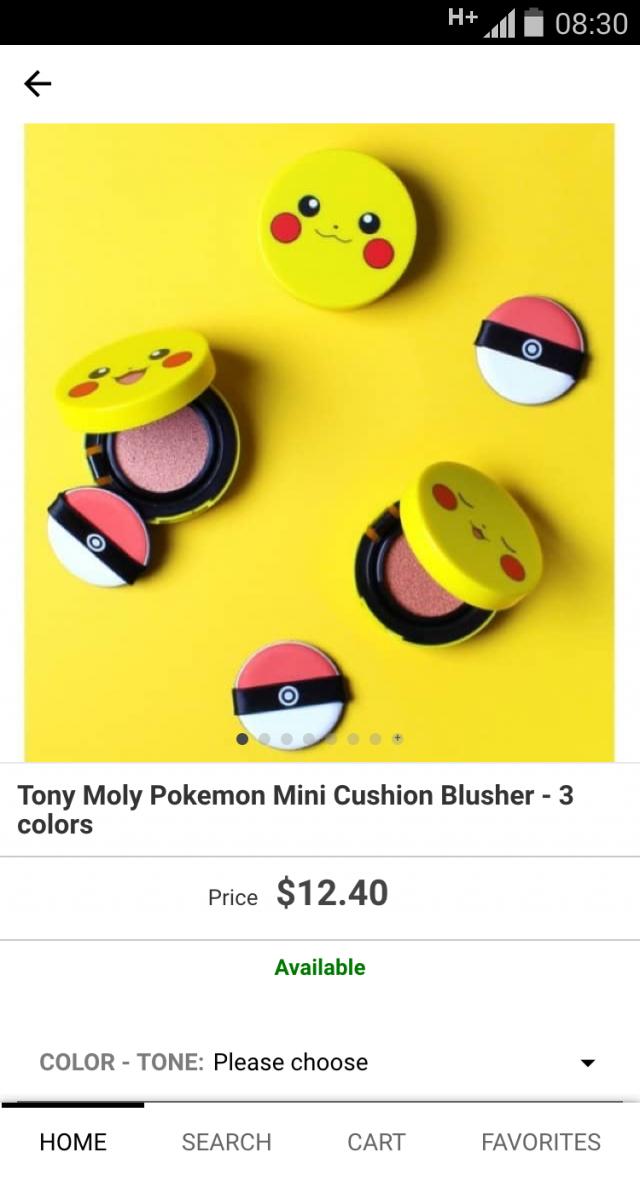
Task: Open the Color - Tone dropdown
Action: tap(318, 1062)
